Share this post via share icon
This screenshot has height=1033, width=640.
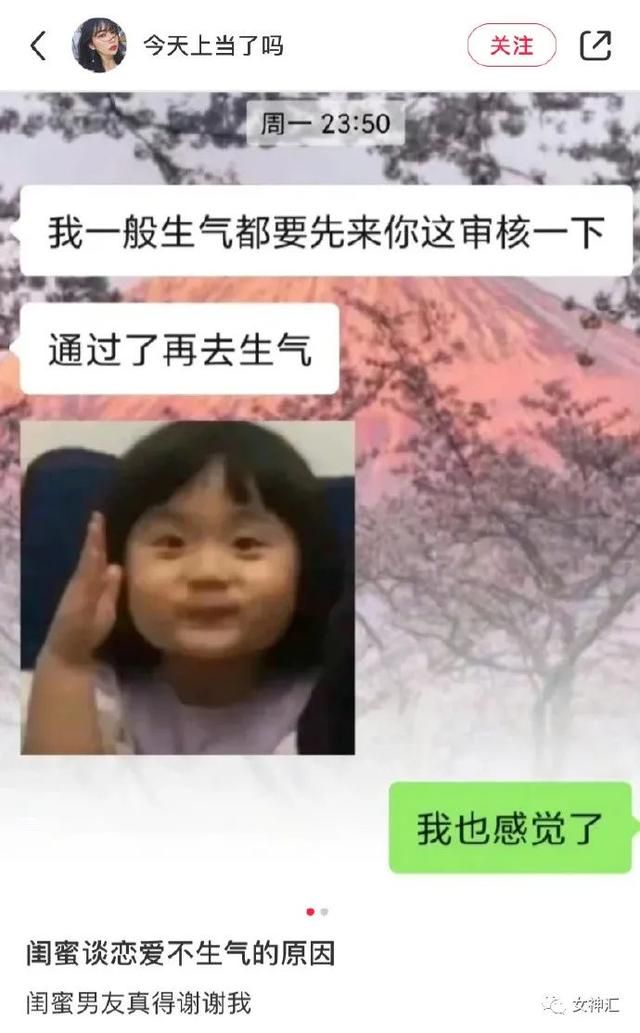(595, 45)
